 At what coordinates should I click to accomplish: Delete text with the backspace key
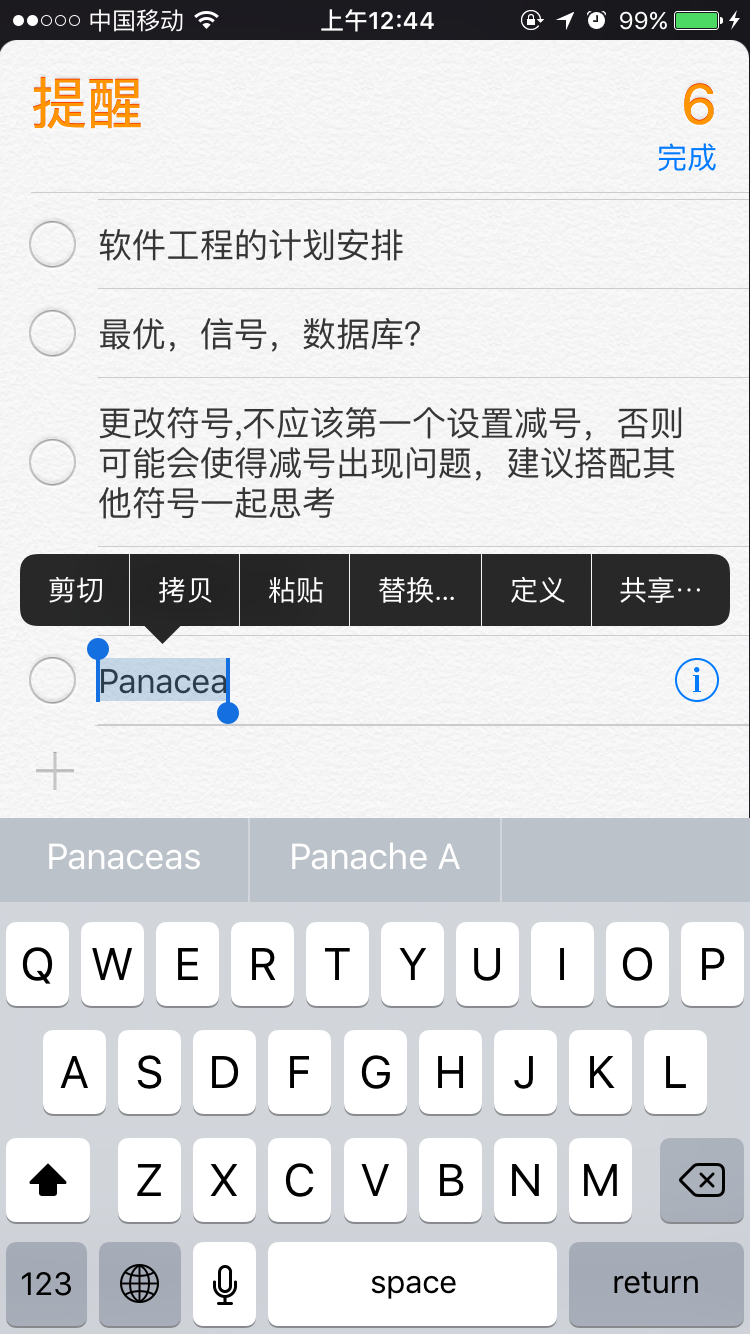pos(702,1181)
